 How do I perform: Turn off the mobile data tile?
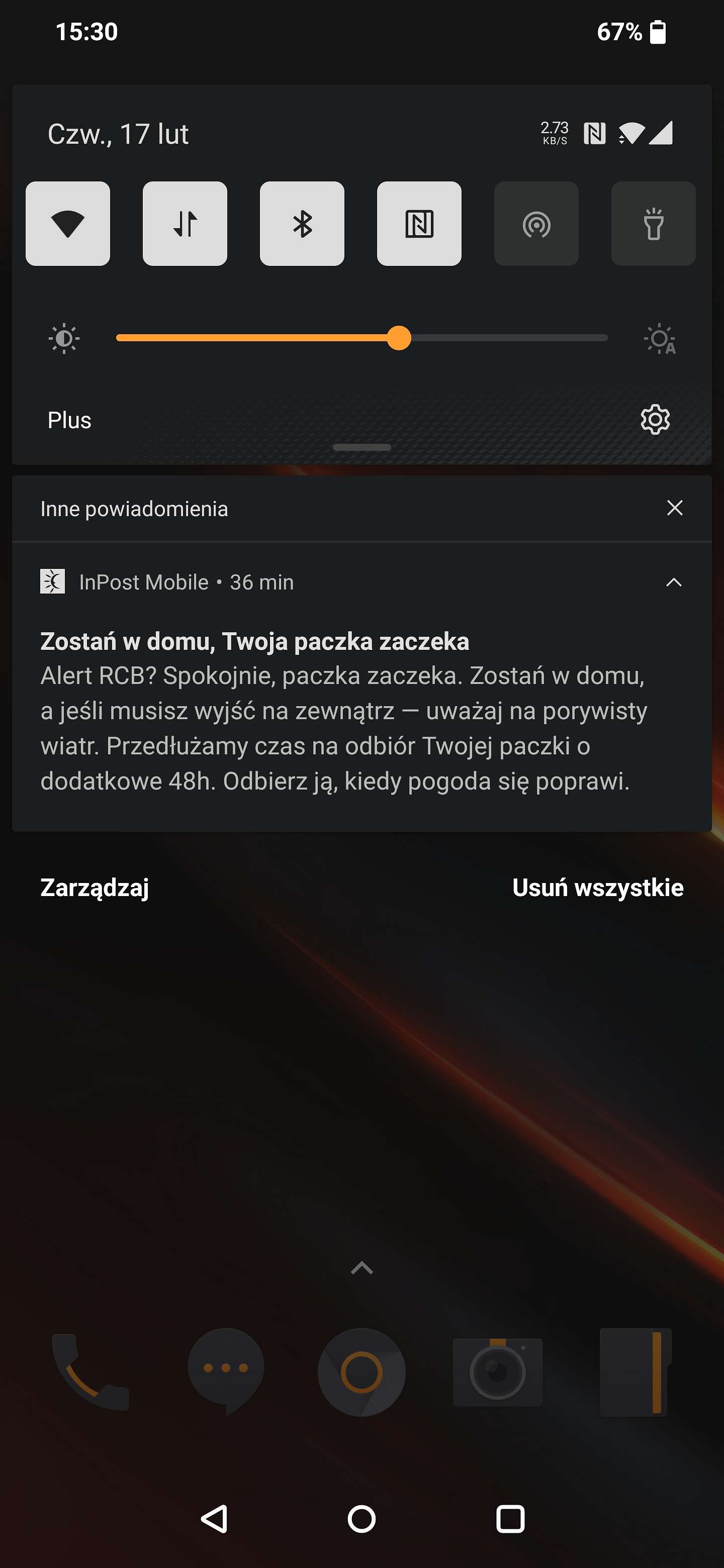coord(185,224)
